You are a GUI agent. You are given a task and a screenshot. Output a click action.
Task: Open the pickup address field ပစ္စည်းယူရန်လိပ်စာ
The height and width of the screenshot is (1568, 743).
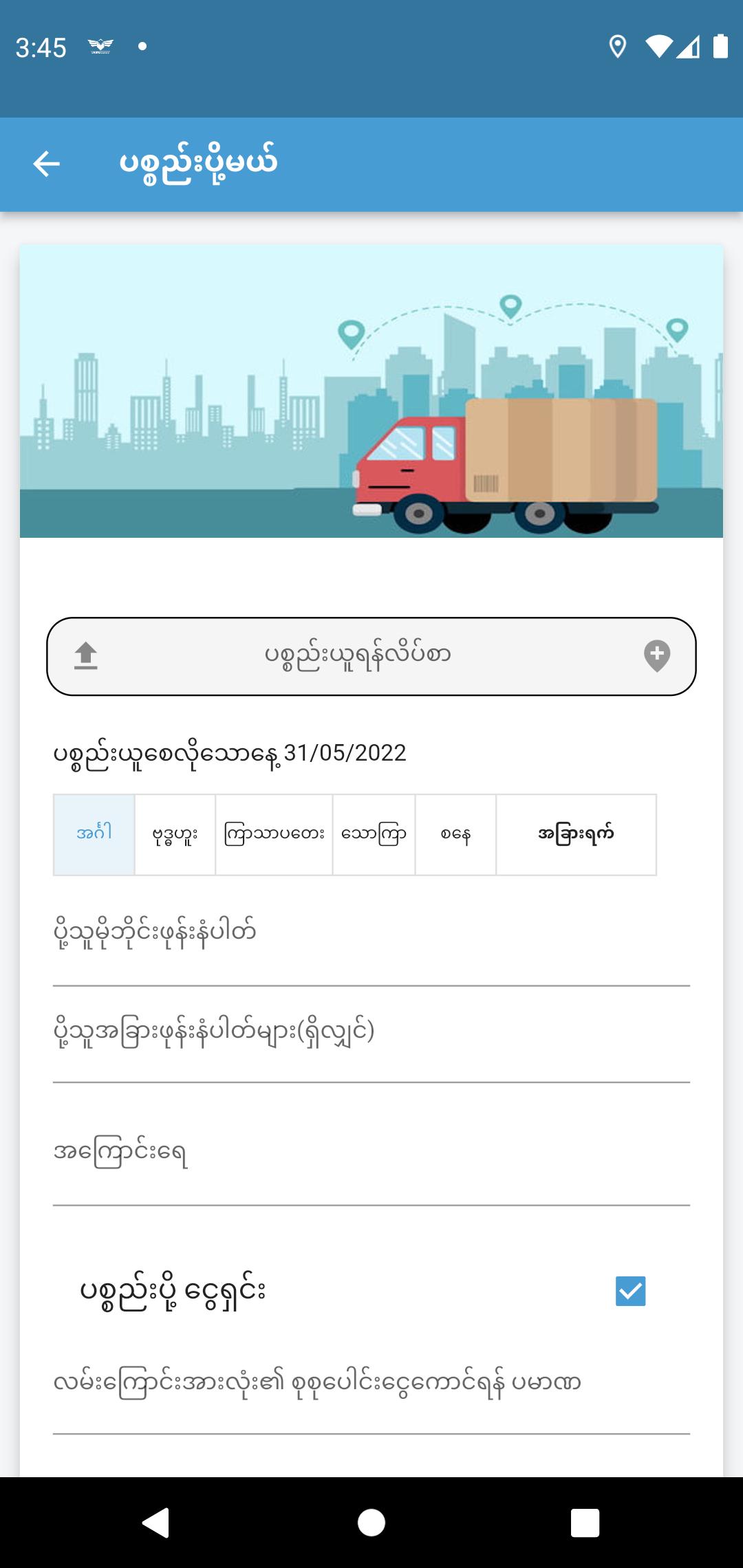(x=371, y=656)
